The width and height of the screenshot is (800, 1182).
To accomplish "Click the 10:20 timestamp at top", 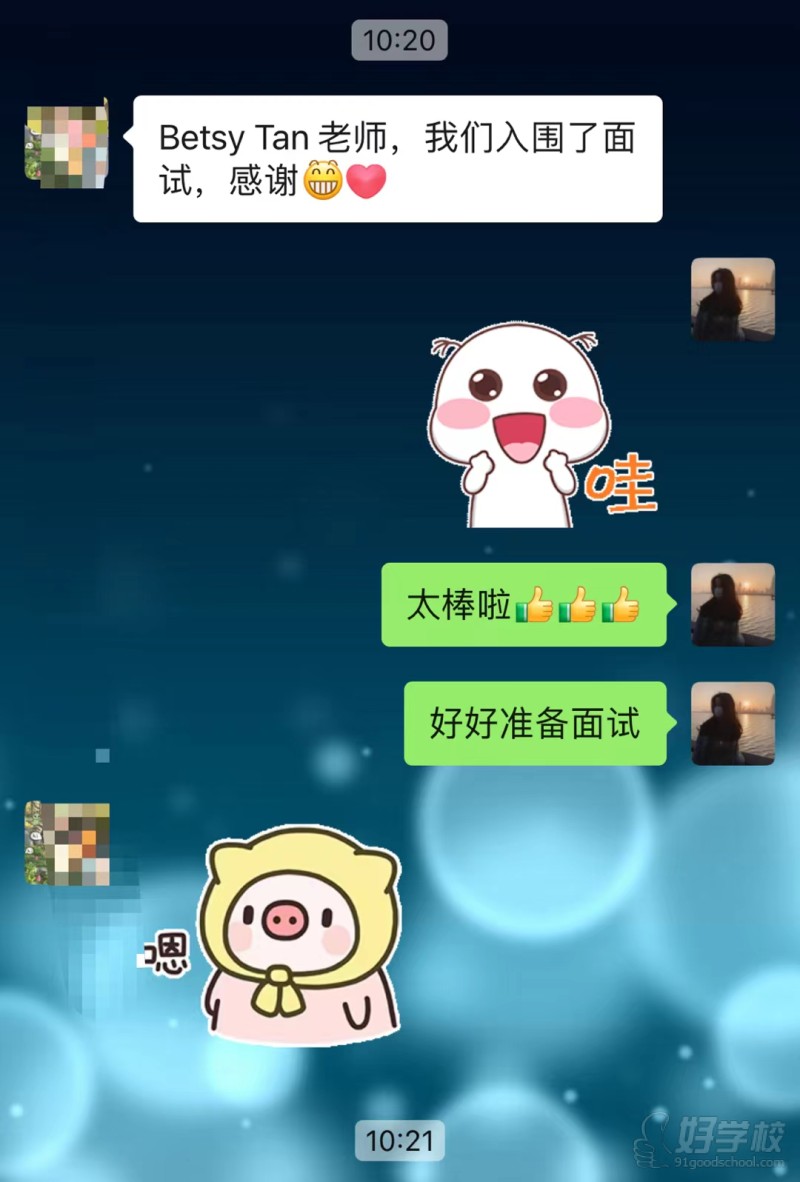I will tap(399, 40).
